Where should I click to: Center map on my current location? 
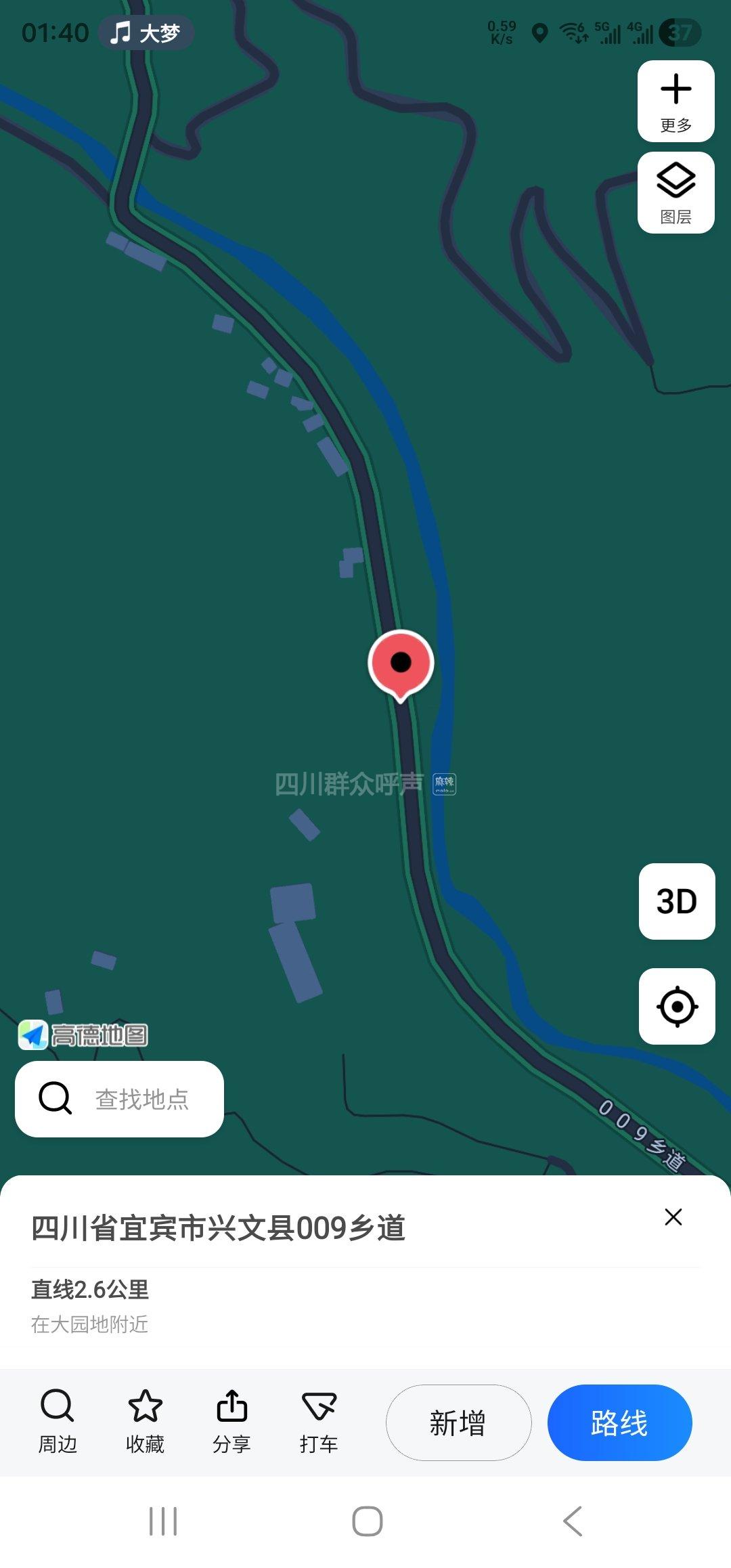tap(676, 1006)
